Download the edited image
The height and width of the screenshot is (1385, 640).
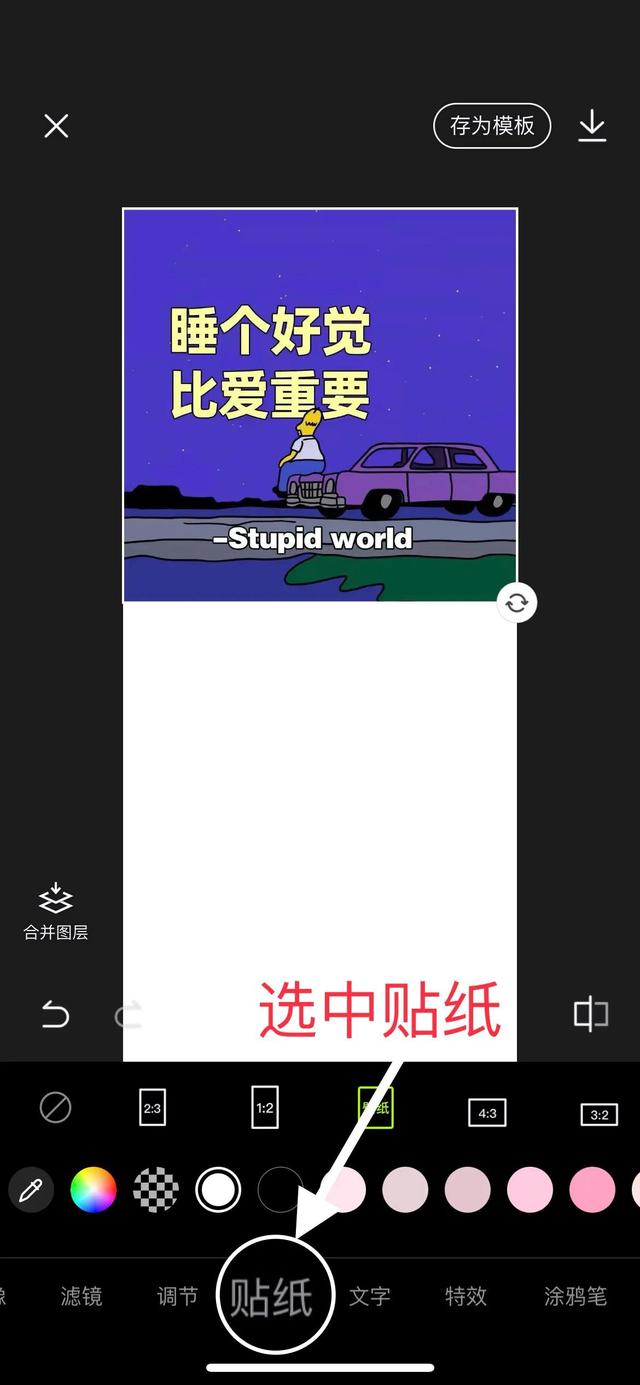[x=593, y=126]
